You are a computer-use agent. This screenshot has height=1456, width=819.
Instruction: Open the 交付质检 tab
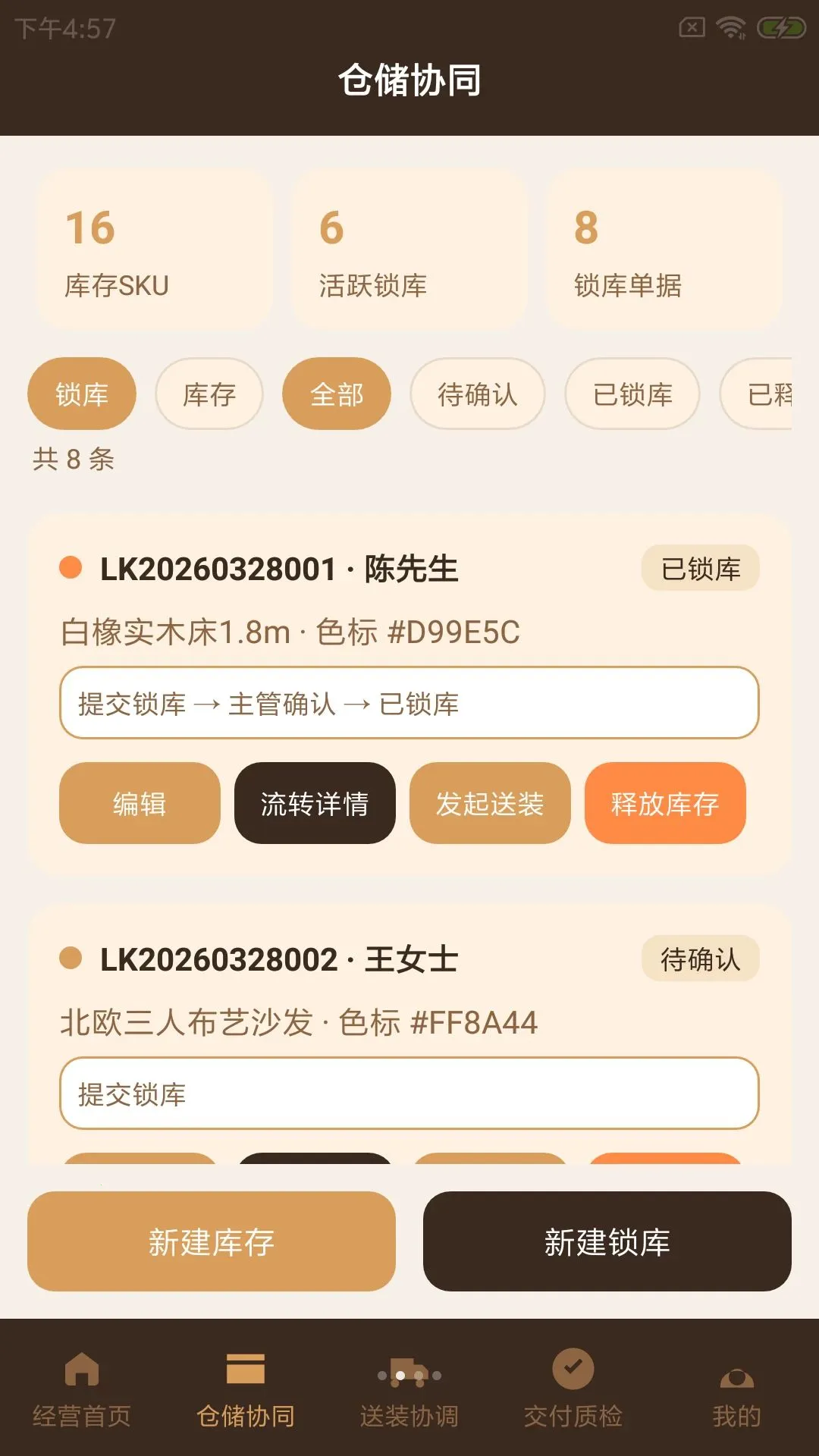pos(573,1388)
